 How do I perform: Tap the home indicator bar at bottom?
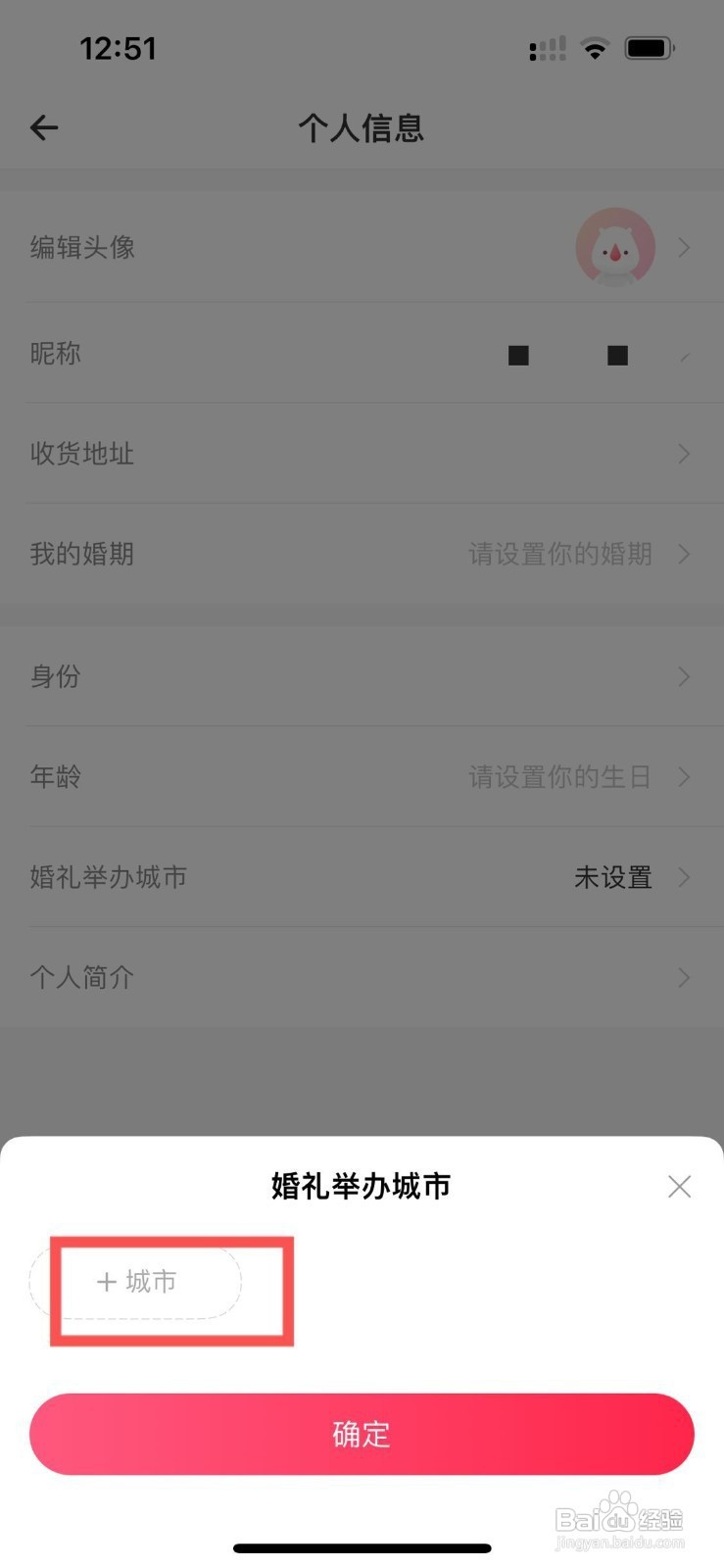362,1548
